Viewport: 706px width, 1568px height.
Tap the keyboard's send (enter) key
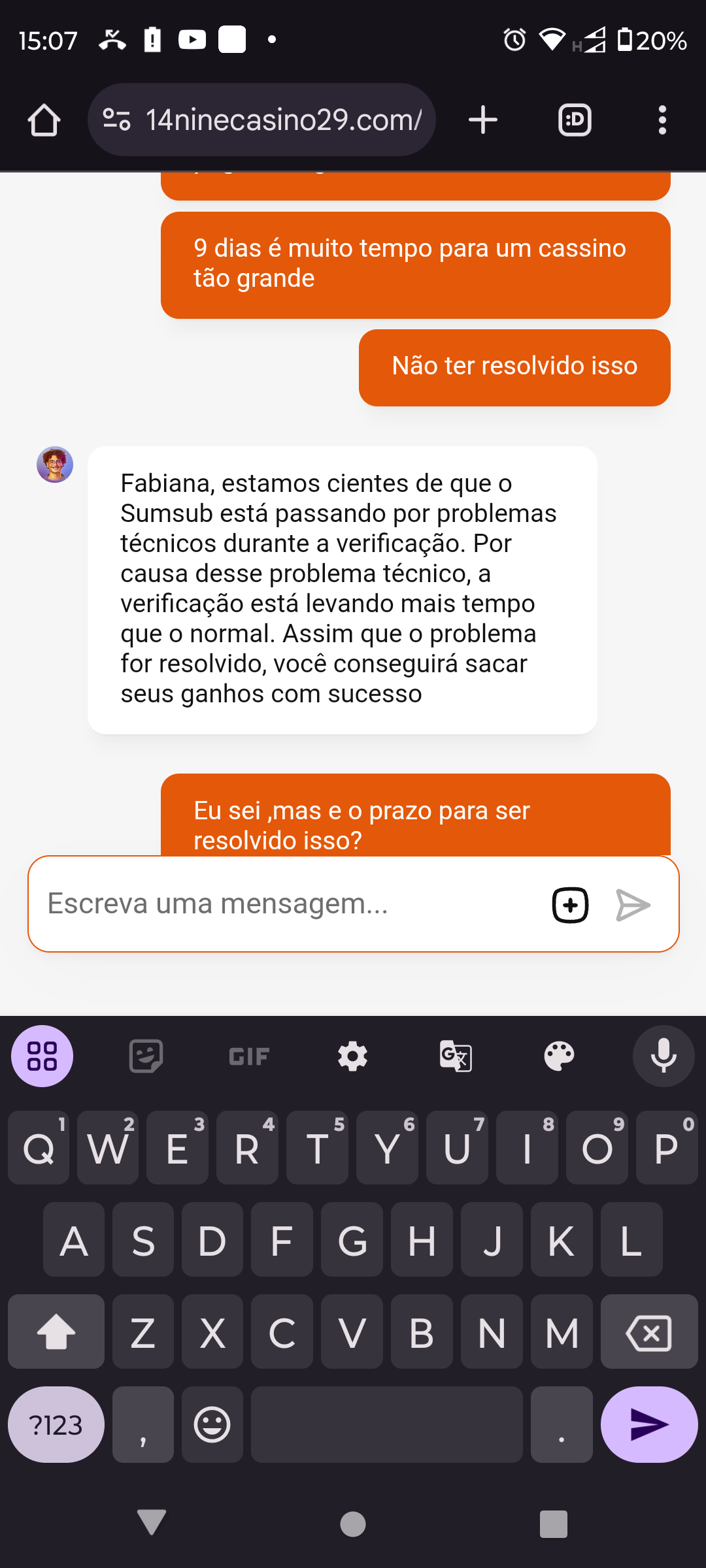(648, 1425)
